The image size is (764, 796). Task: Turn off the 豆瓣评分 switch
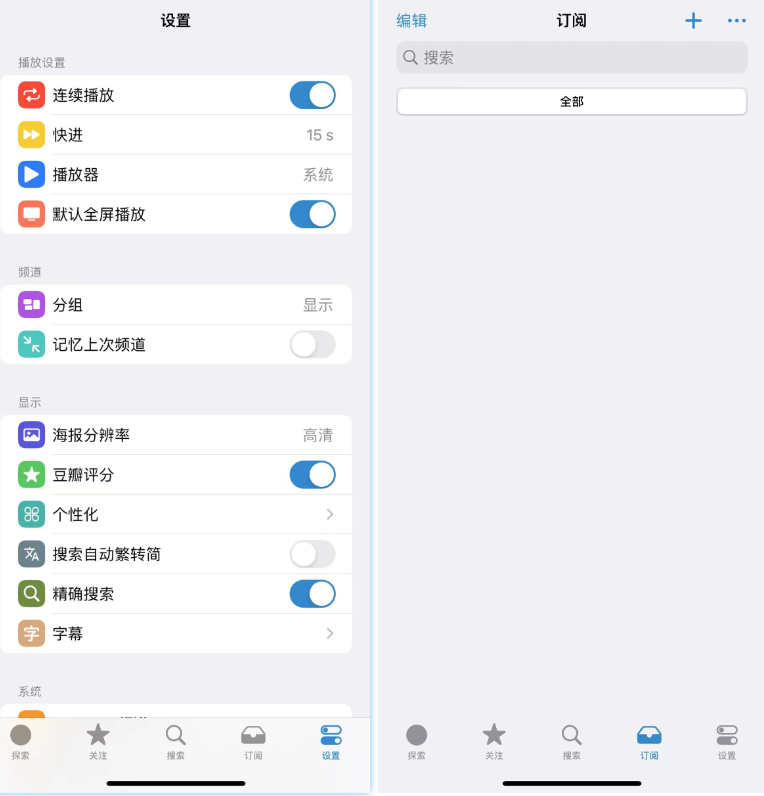(x=312, y=474)
